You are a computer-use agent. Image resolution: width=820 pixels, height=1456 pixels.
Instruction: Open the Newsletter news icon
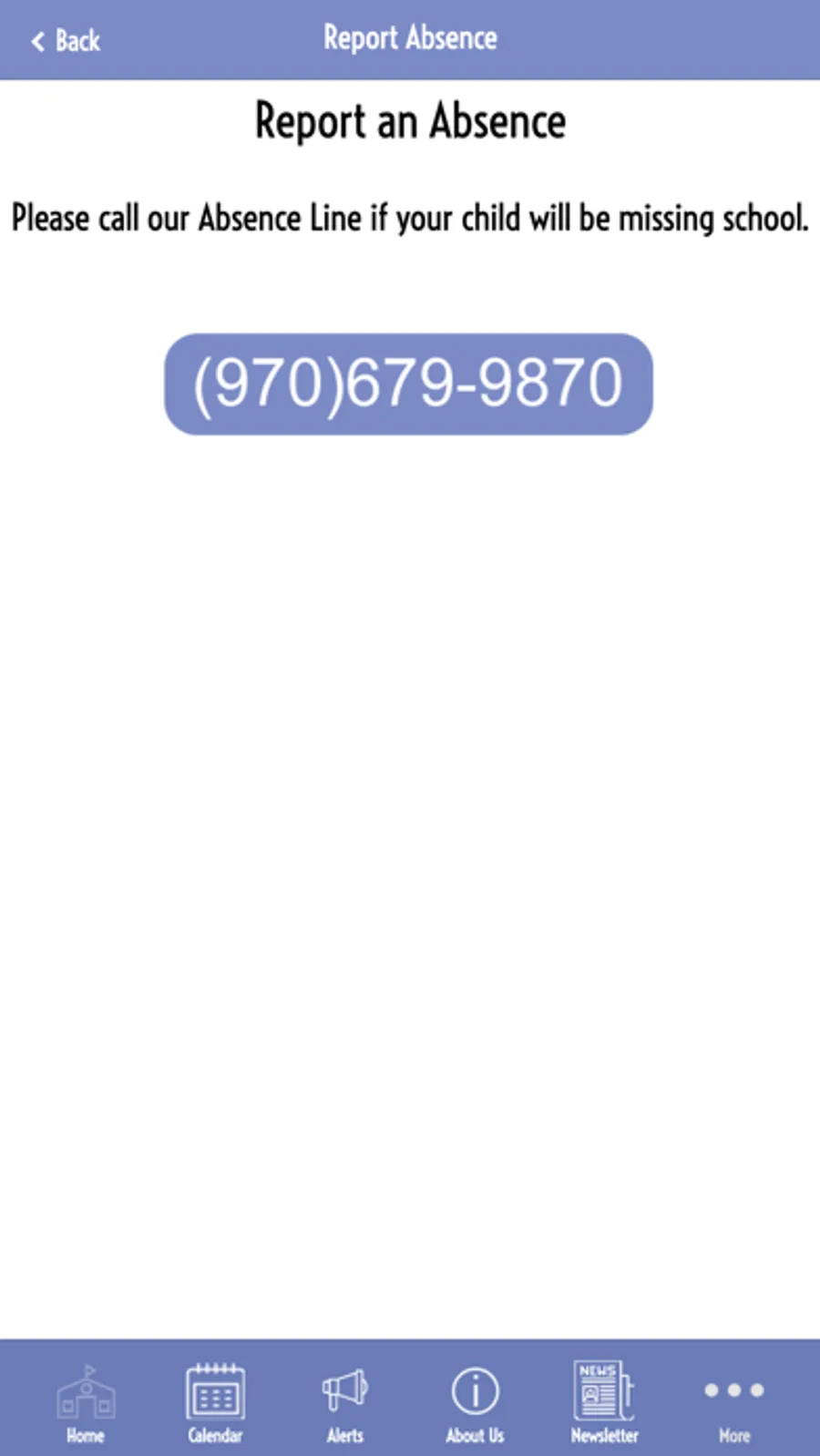point(603,1389)
